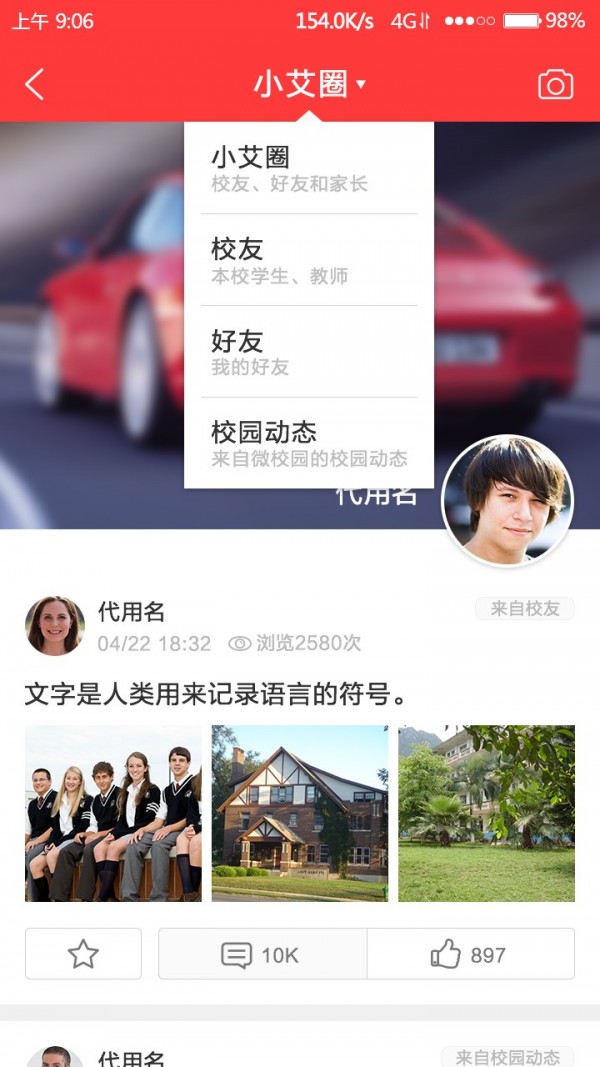The width and height of the screenshot is (600, 1067).
Task: Open the students group photo
Action: [113, 813]
